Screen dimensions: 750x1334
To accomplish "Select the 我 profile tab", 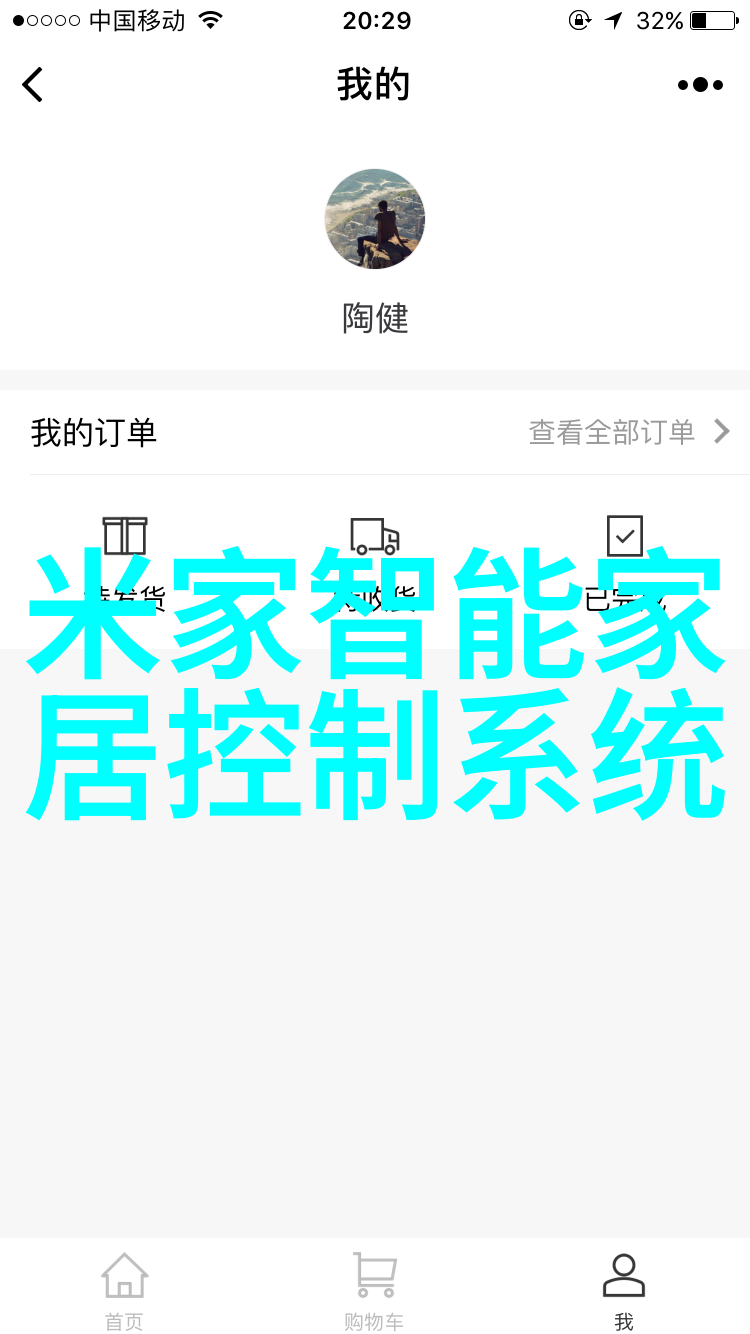I will click(x=624, y=1291).
